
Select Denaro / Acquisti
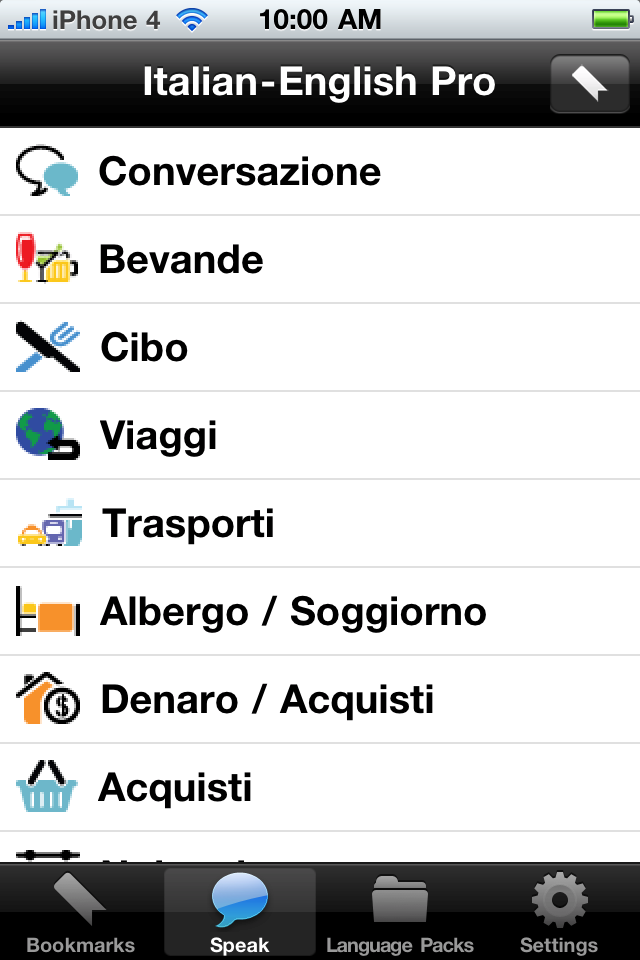(x=320, y=700)
